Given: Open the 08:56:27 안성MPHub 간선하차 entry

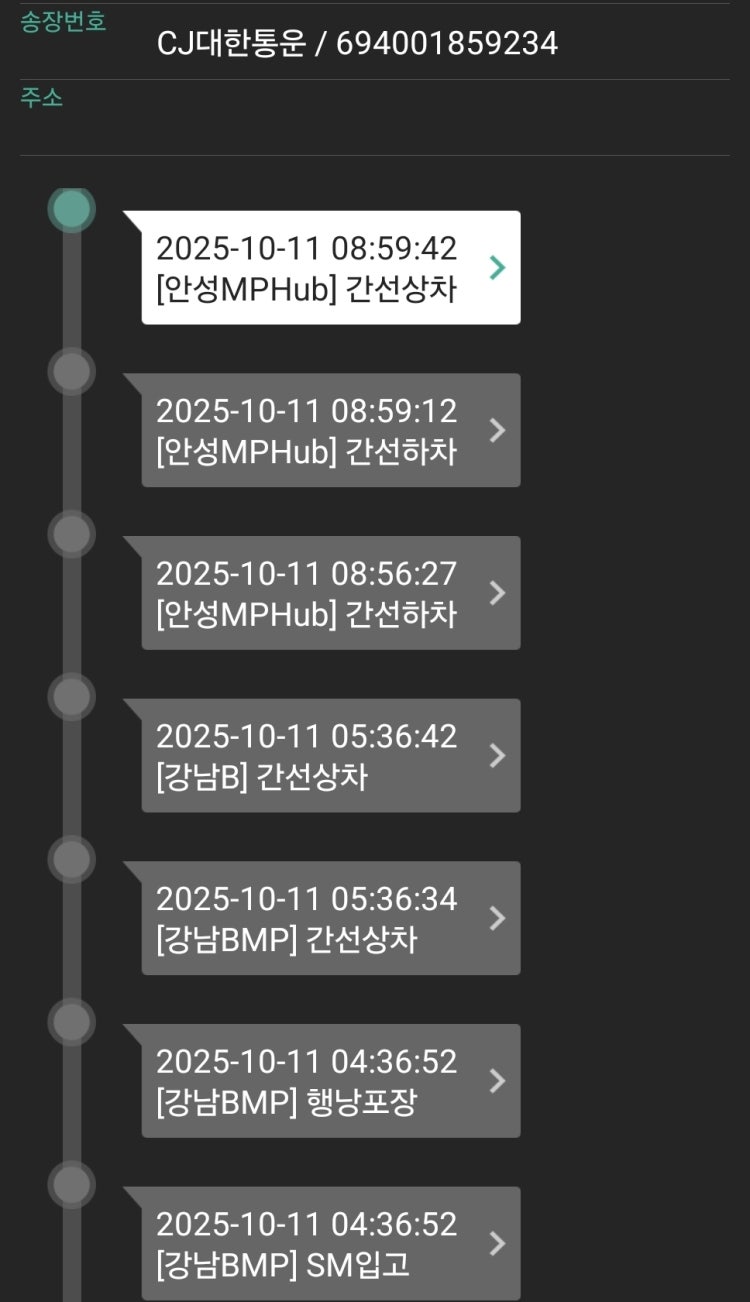Looking at the screenshot, I should (330, 593).
